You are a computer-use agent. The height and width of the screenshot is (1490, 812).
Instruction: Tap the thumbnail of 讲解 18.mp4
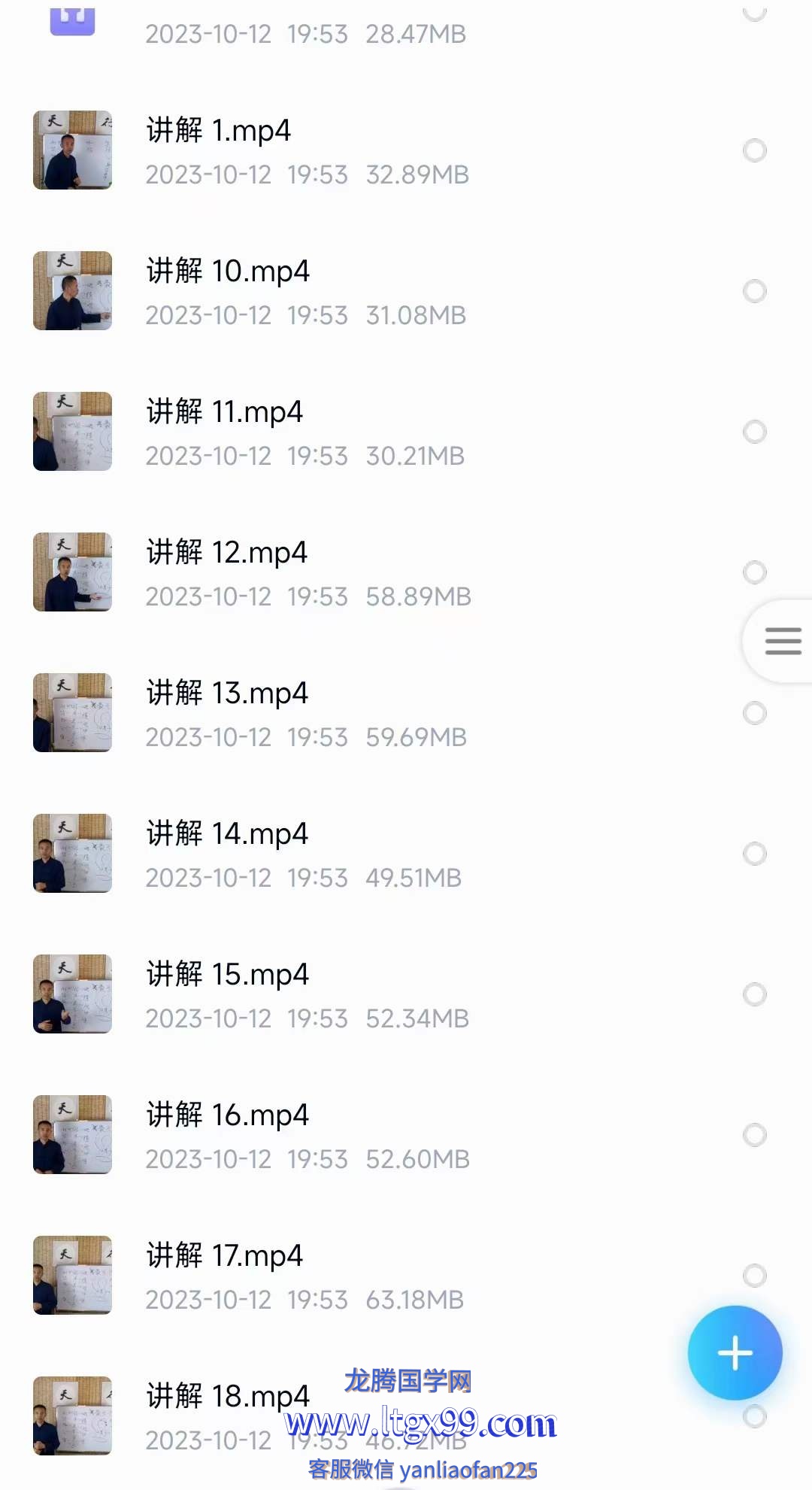(72, 1416)
